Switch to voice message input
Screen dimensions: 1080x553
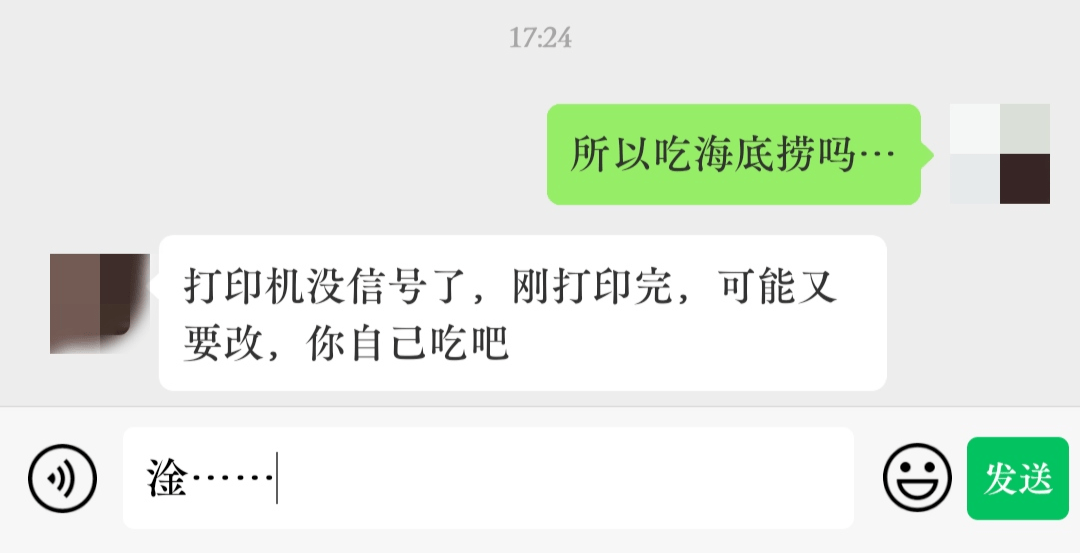tap(62, 478)
